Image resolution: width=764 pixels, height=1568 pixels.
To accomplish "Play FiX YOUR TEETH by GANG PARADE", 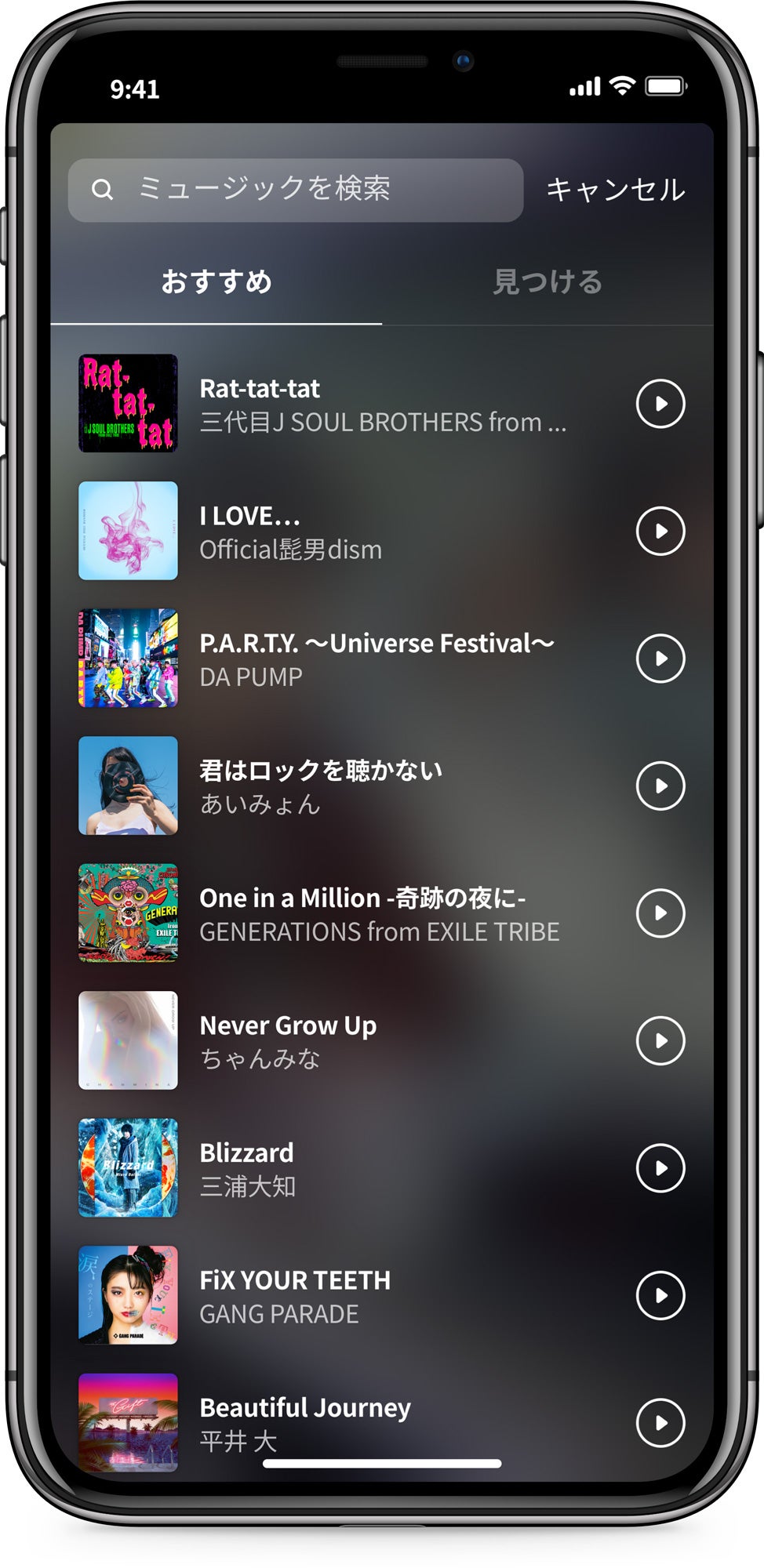I will pos(660,1296).
